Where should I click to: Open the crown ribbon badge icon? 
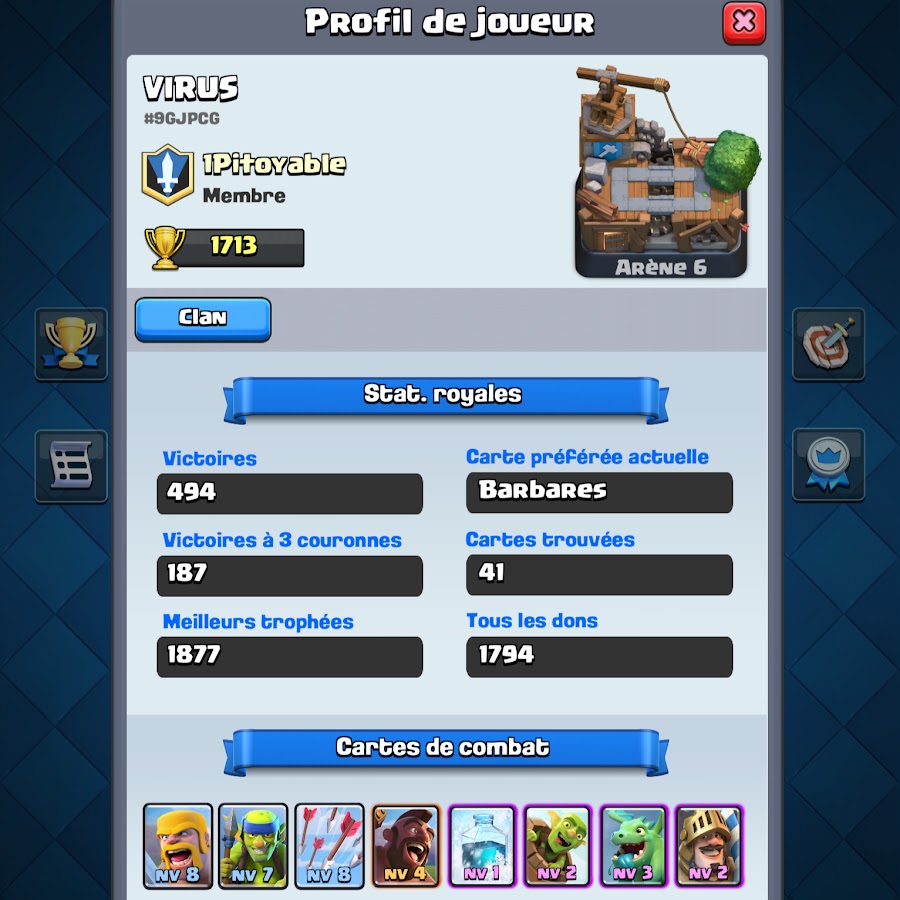click(x=828, y=465)
